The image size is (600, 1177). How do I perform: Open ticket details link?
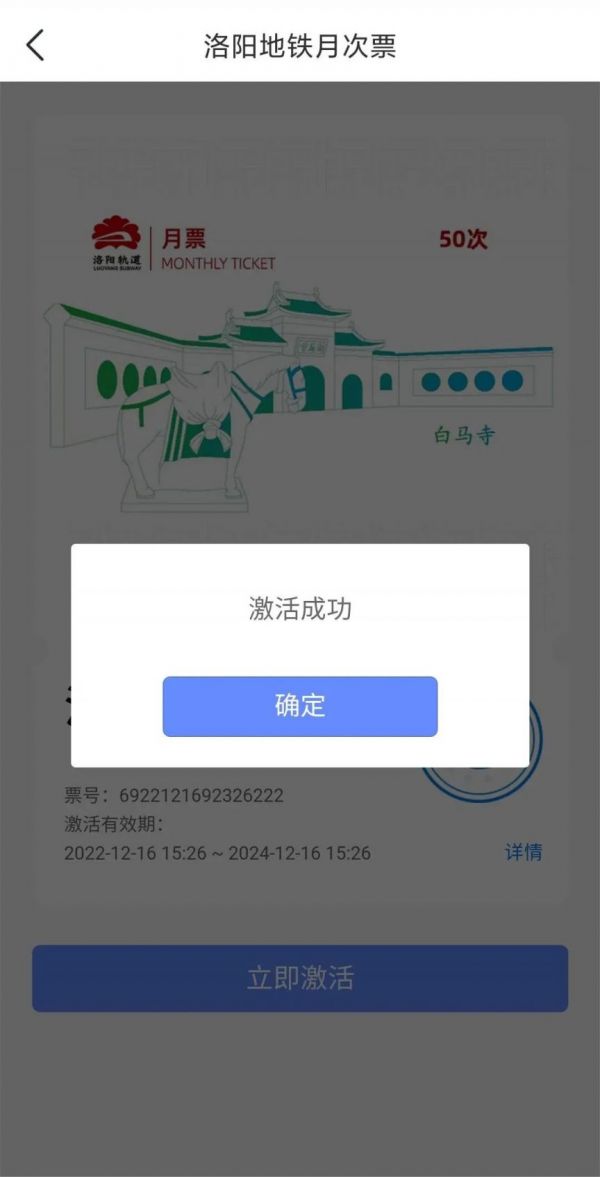(523, 852)
